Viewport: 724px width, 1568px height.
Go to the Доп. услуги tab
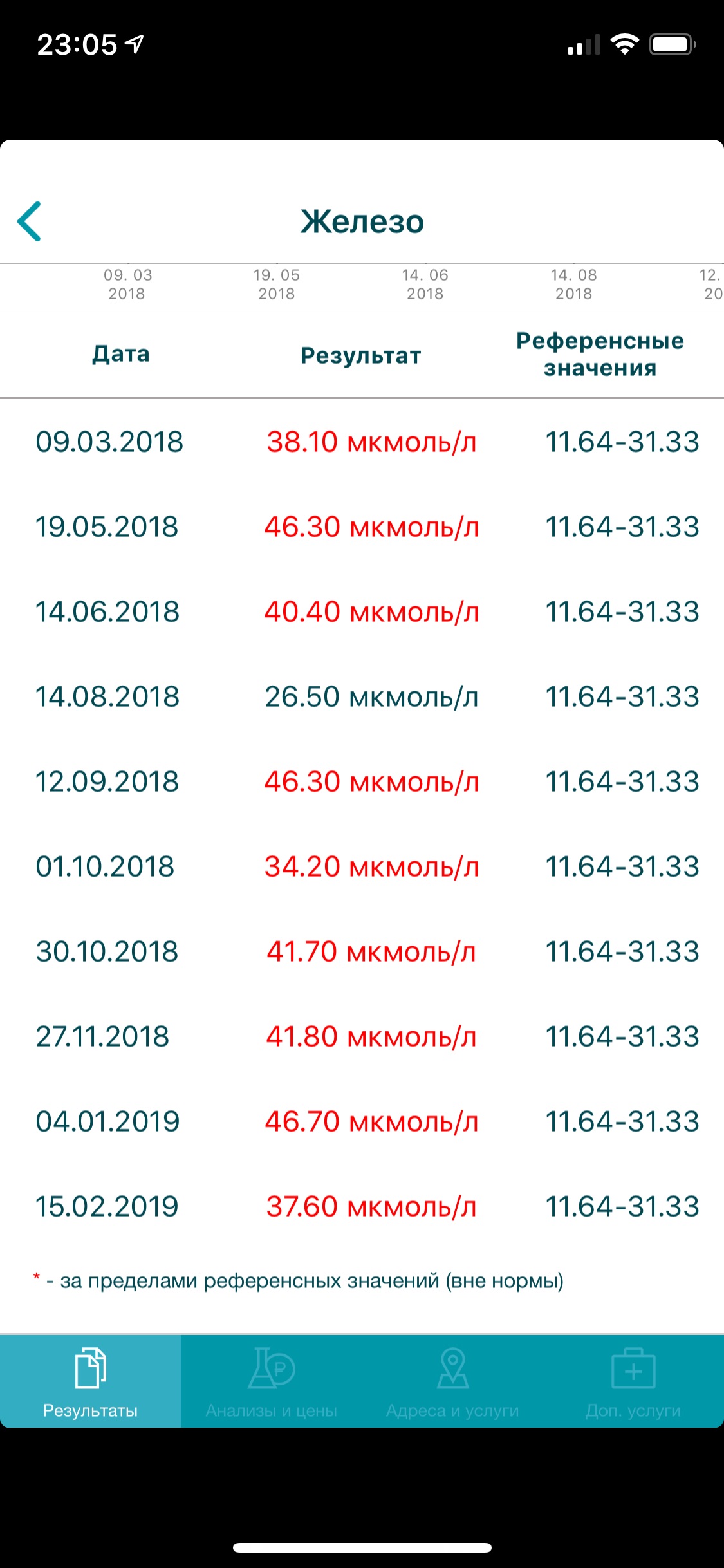tap(633, 1381)
